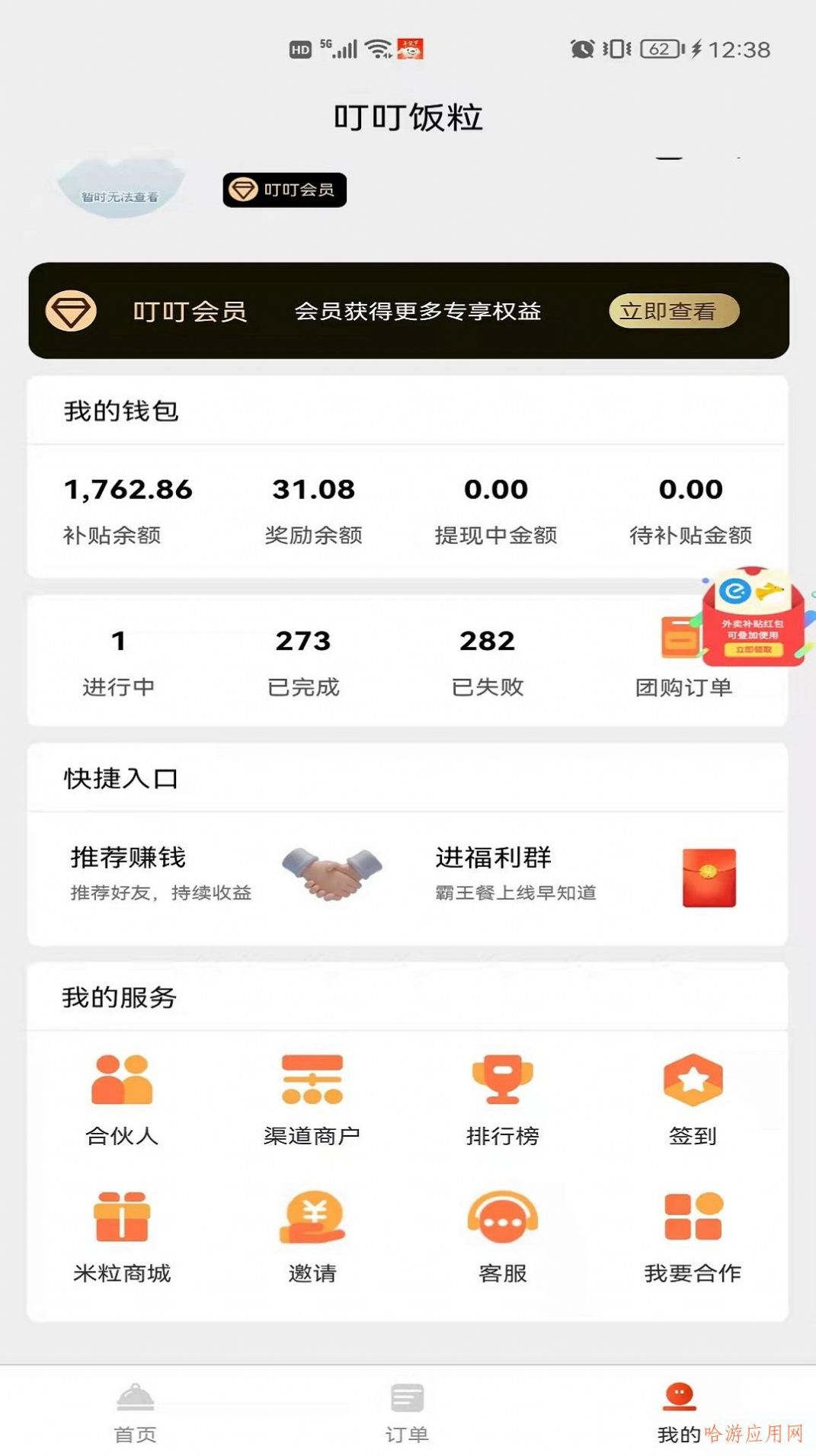Open 我要合作

[x=693, y=1237]
